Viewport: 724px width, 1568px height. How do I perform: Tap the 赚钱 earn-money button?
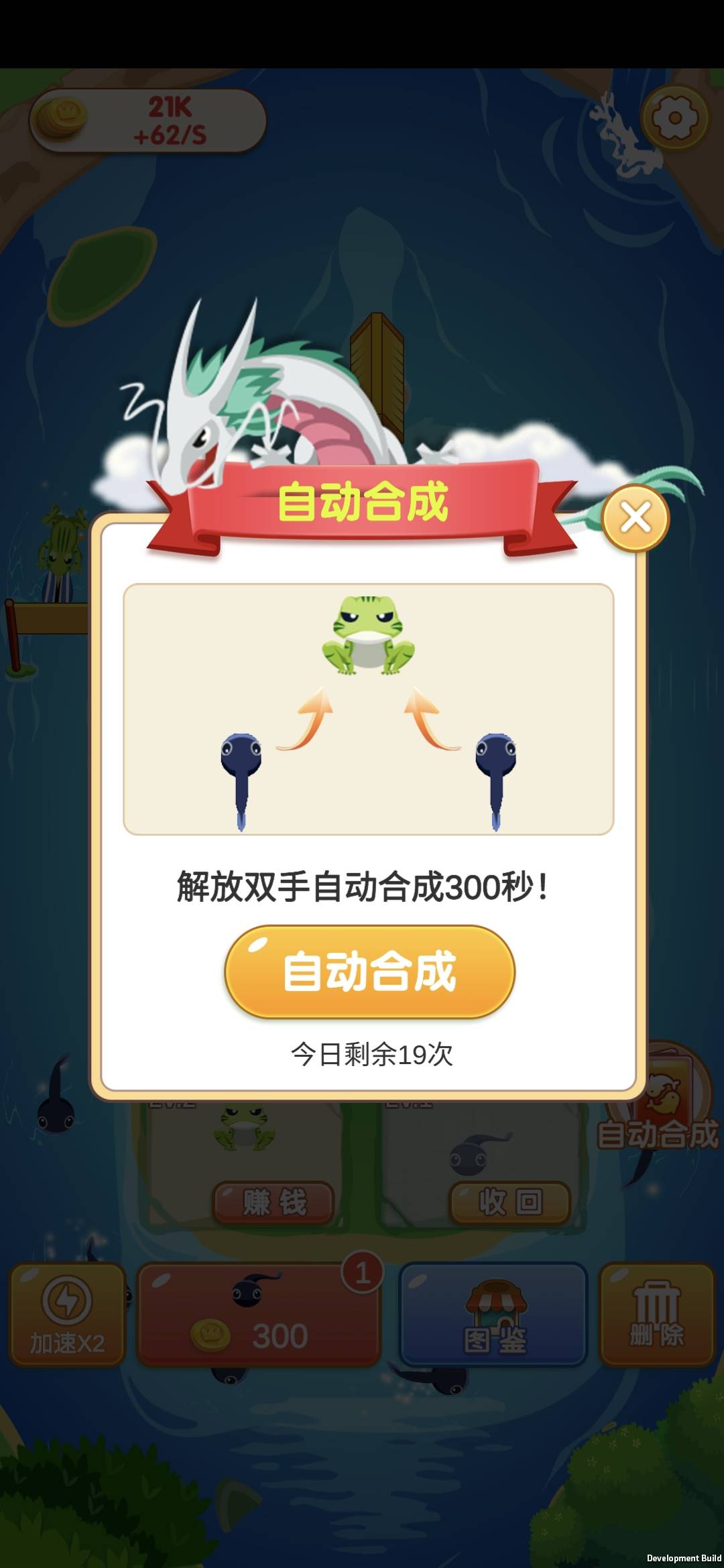pos(274,1201)
